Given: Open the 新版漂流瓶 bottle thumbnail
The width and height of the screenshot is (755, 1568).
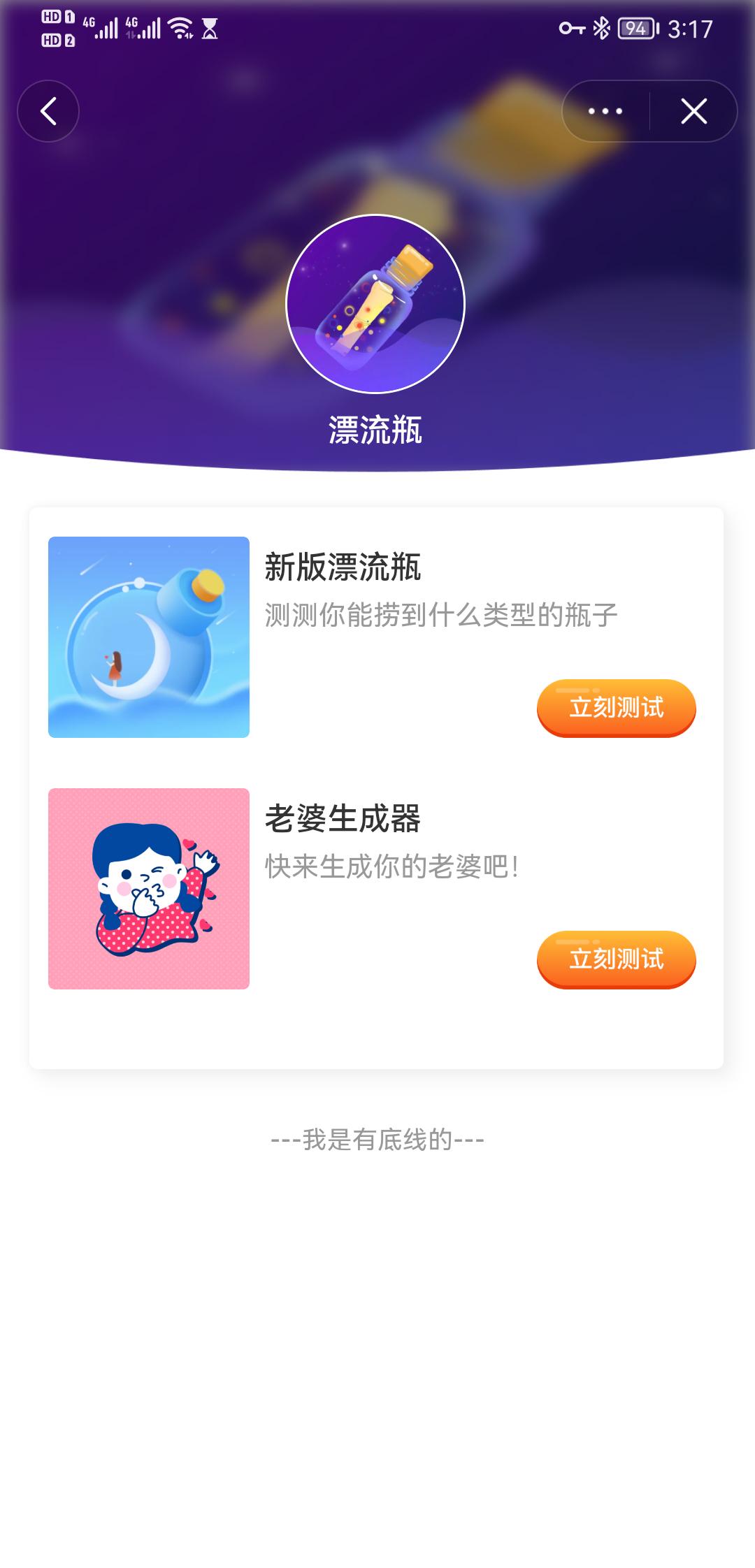Looking at the screenshot, I should pos(149,637).
